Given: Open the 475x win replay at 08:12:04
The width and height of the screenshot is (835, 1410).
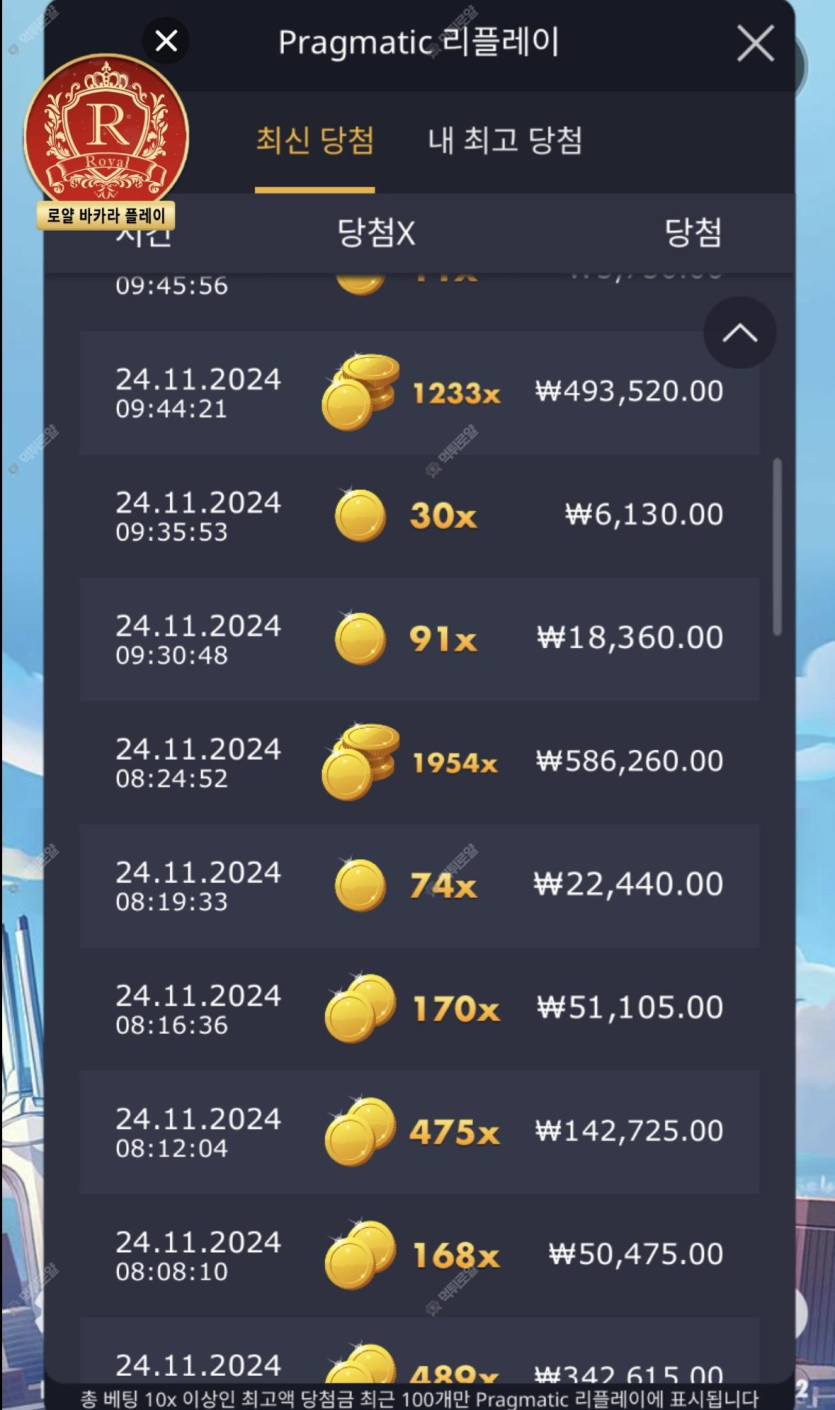Looking at the screenshot, I should (x=419, y=1132).
